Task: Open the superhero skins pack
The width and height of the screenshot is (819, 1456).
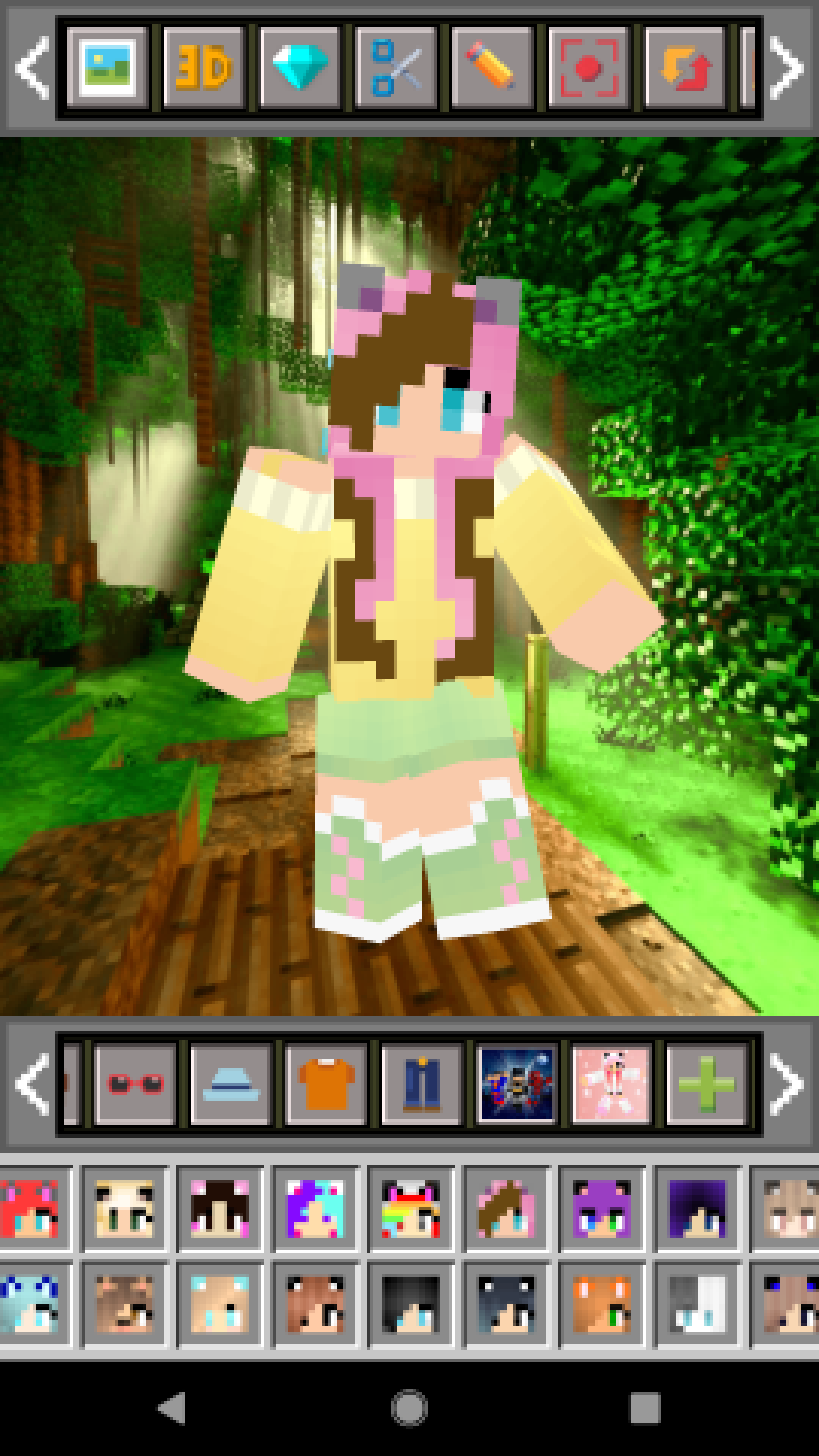Action: point(517,1084)
